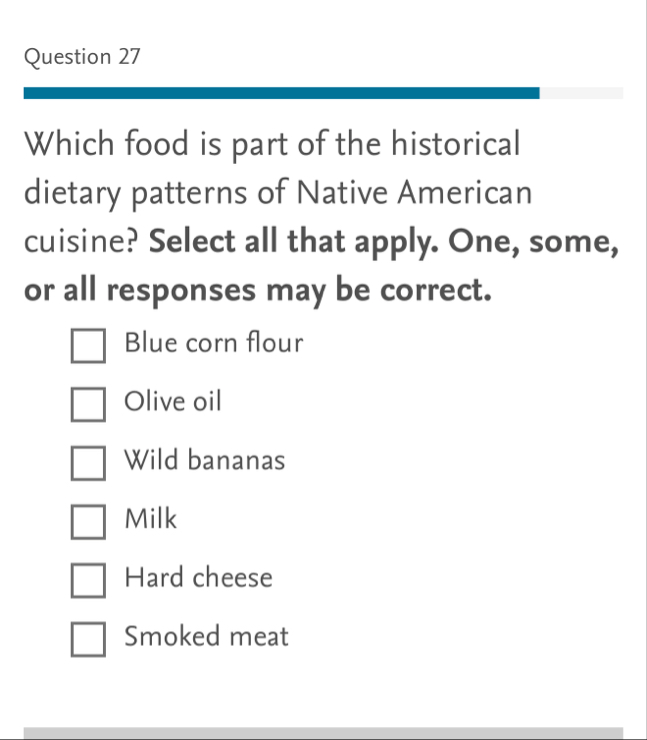Select the Olive oil checkbox

87,404
